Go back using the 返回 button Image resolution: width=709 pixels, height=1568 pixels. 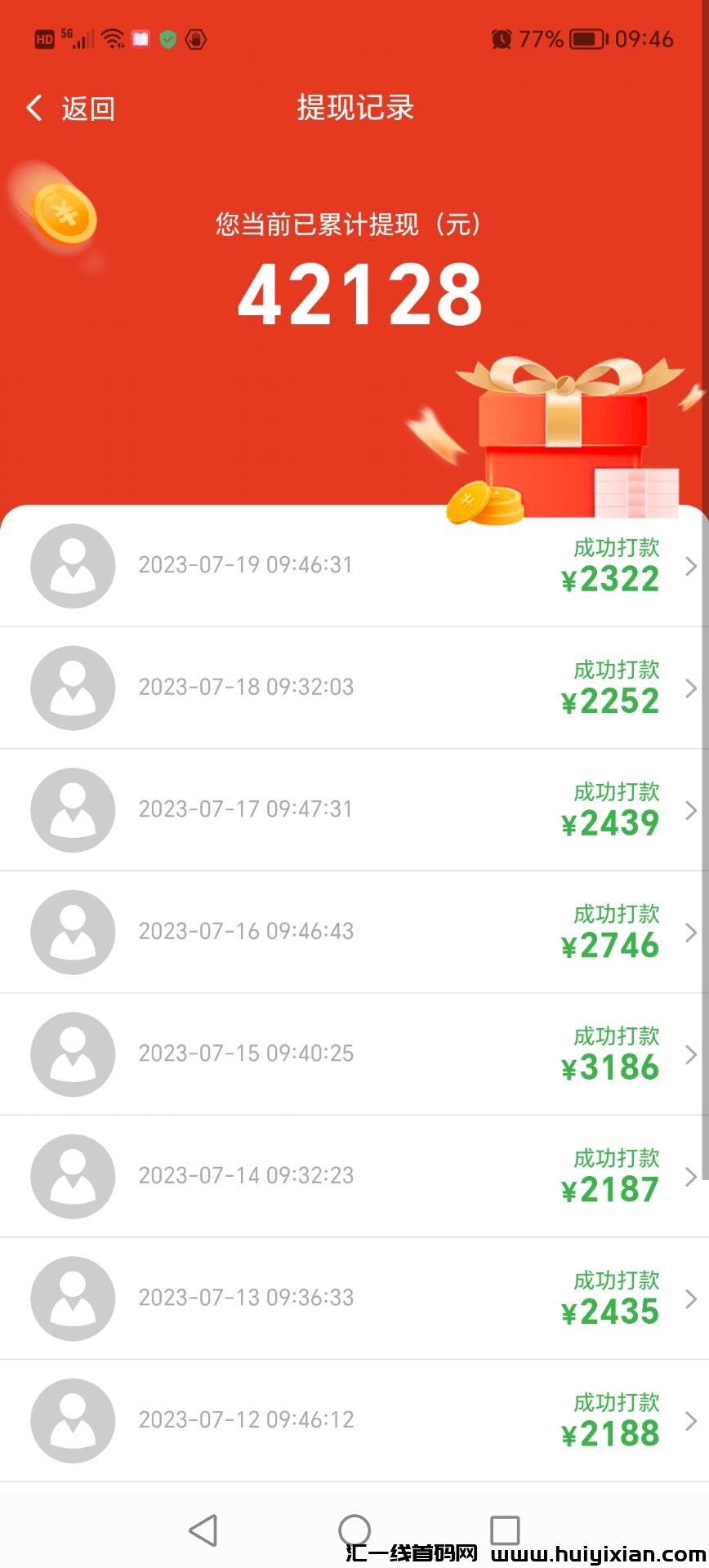pyautogui.click(x=70, y=108)
